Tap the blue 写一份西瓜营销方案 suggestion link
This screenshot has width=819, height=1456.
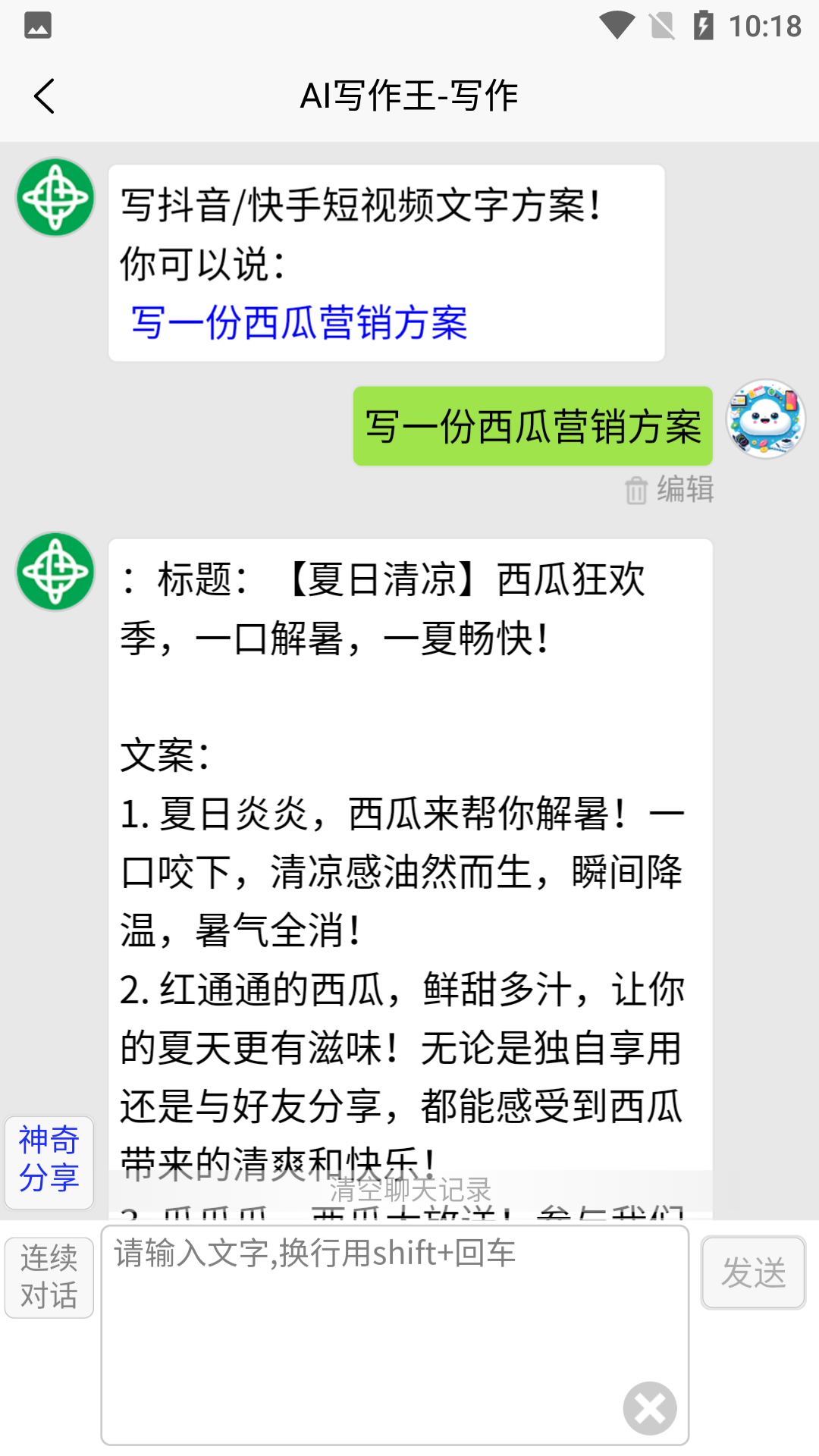click(x=299, y=323)
